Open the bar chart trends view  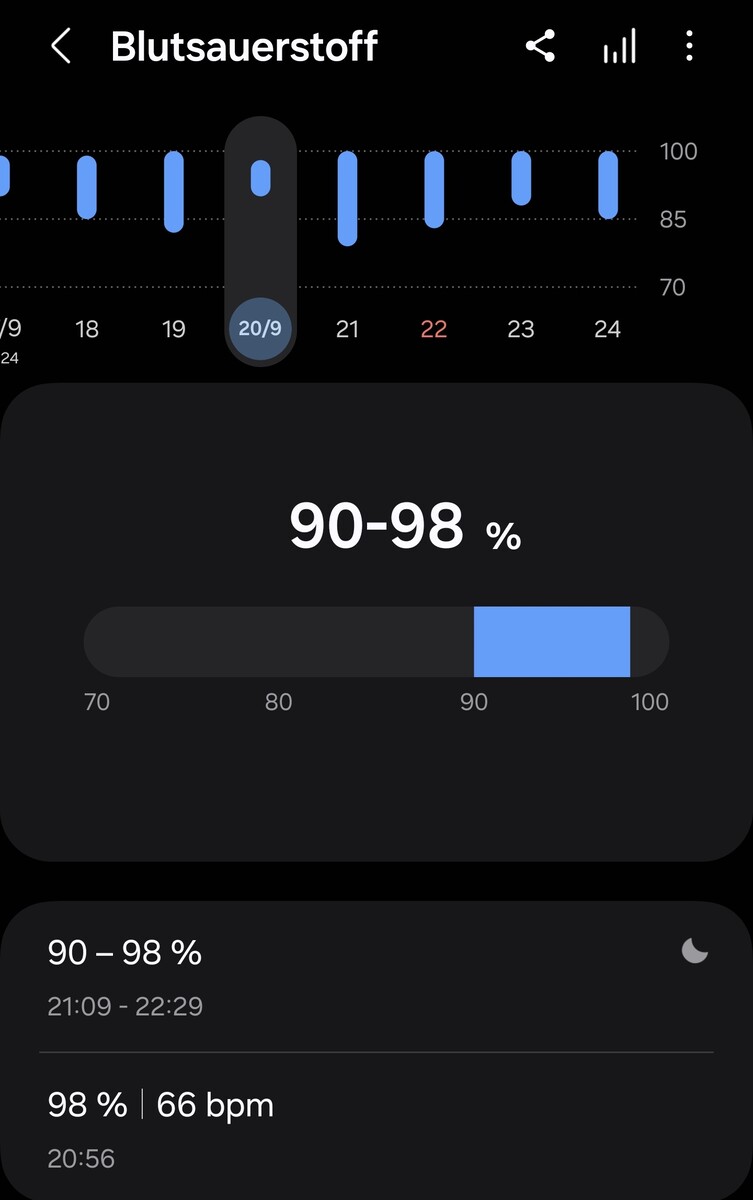coord(619,46)
